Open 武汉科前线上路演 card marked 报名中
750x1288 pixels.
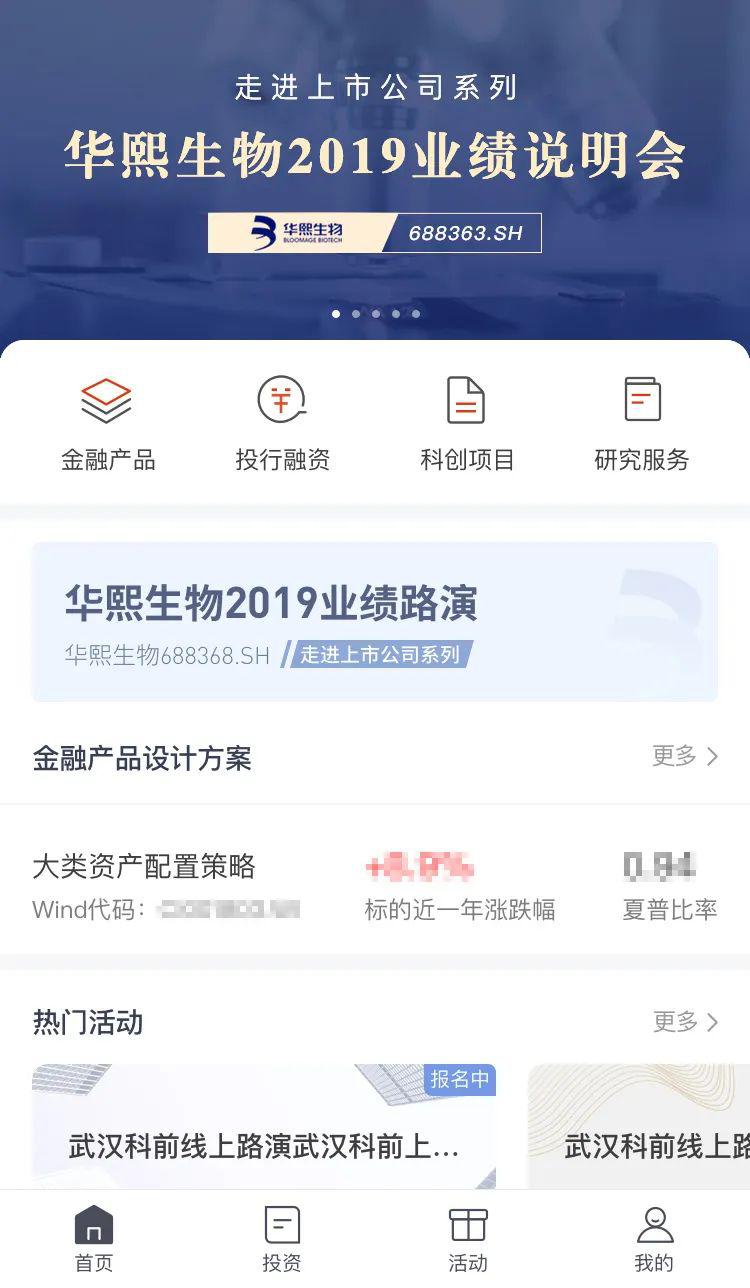coord(264,1126)
